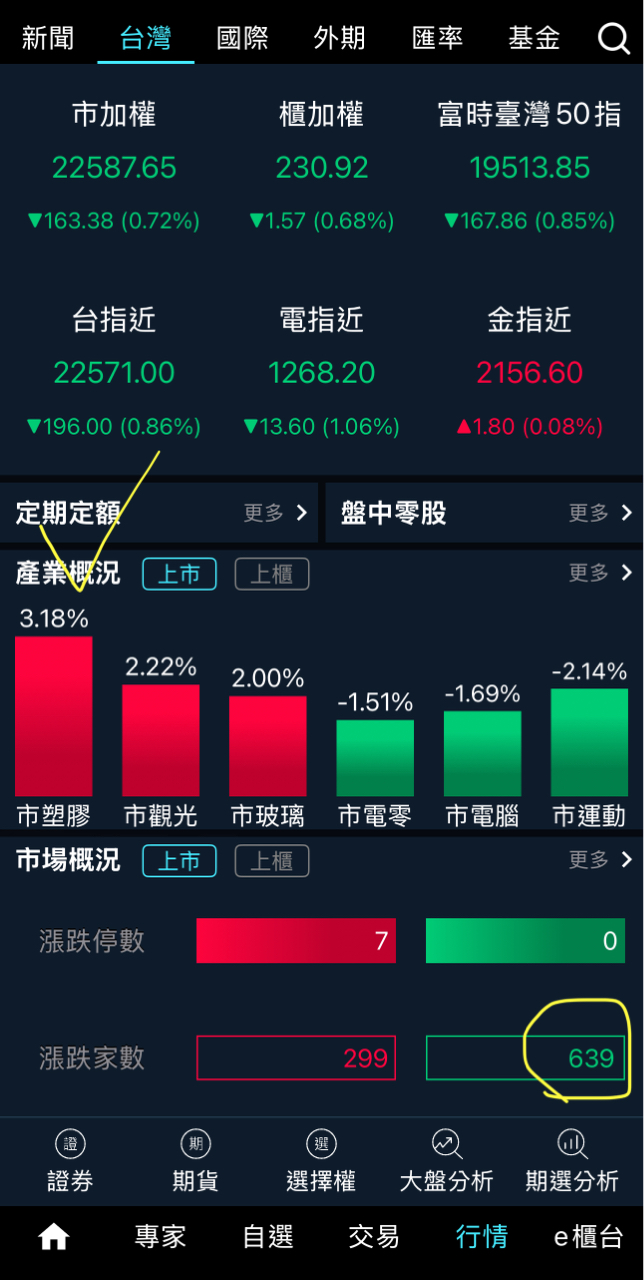644x1280 pixels.
Task: Open 定期定額 更多
Action: pos(276,513)
